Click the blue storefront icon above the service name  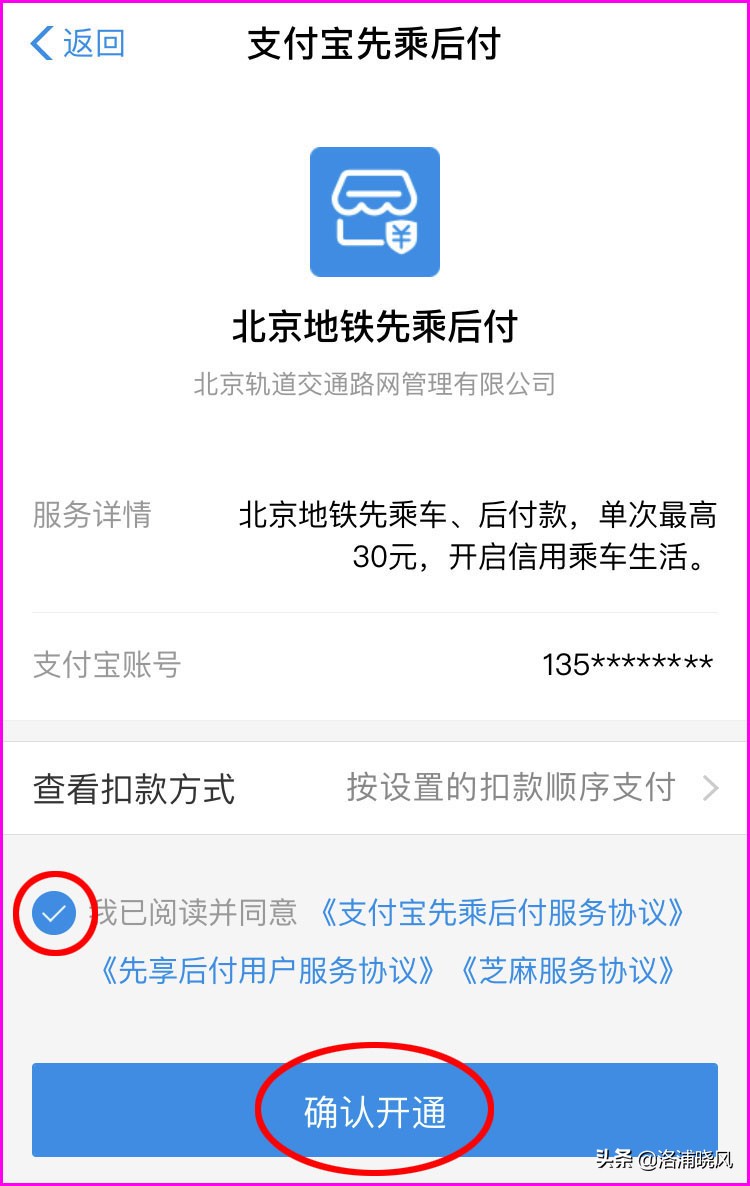click(375, 212)
